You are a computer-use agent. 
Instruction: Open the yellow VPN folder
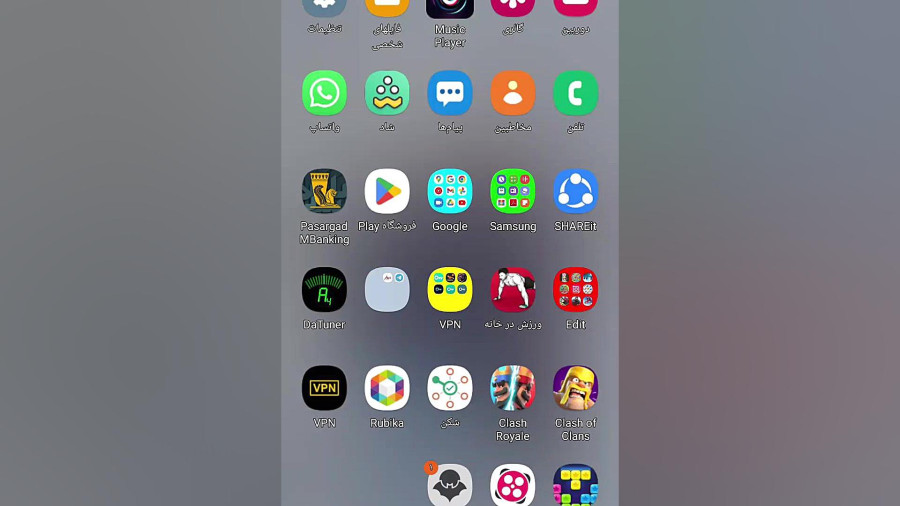(450, 290)
